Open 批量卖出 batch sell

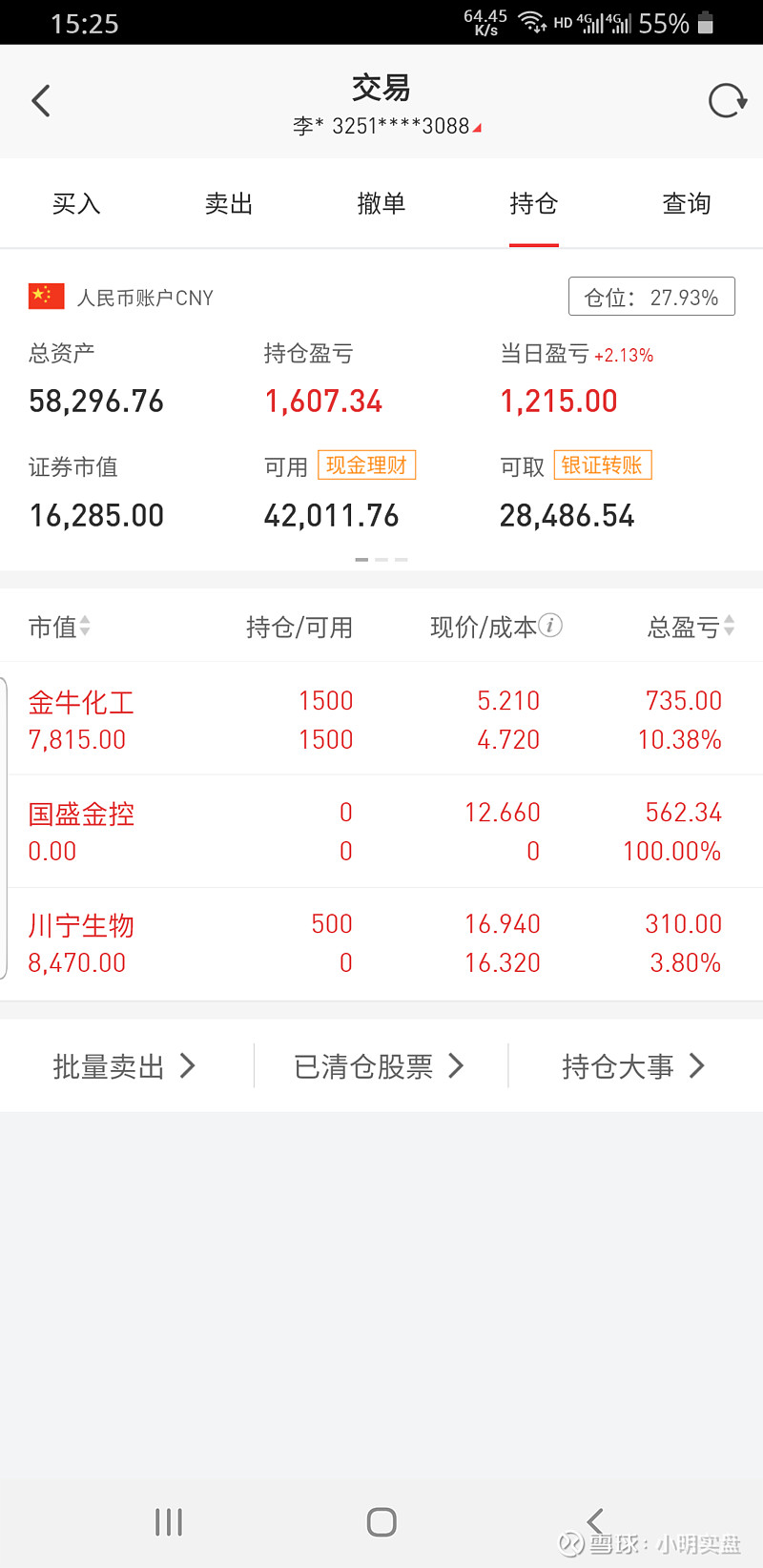(124, 1065)
